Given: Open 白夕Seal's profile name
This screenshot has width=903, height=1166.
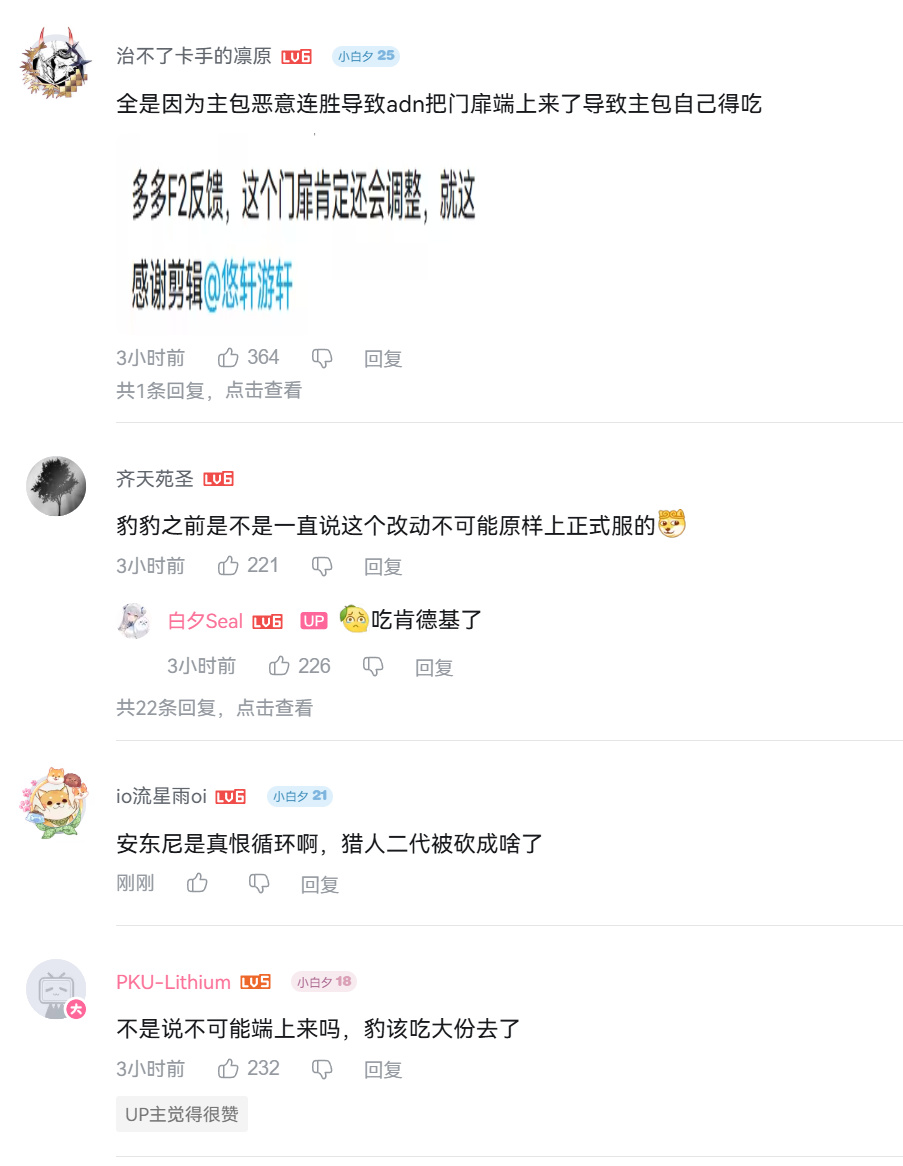Looking at the screenshot, I should pyautogui.click(x=205, y=621).
